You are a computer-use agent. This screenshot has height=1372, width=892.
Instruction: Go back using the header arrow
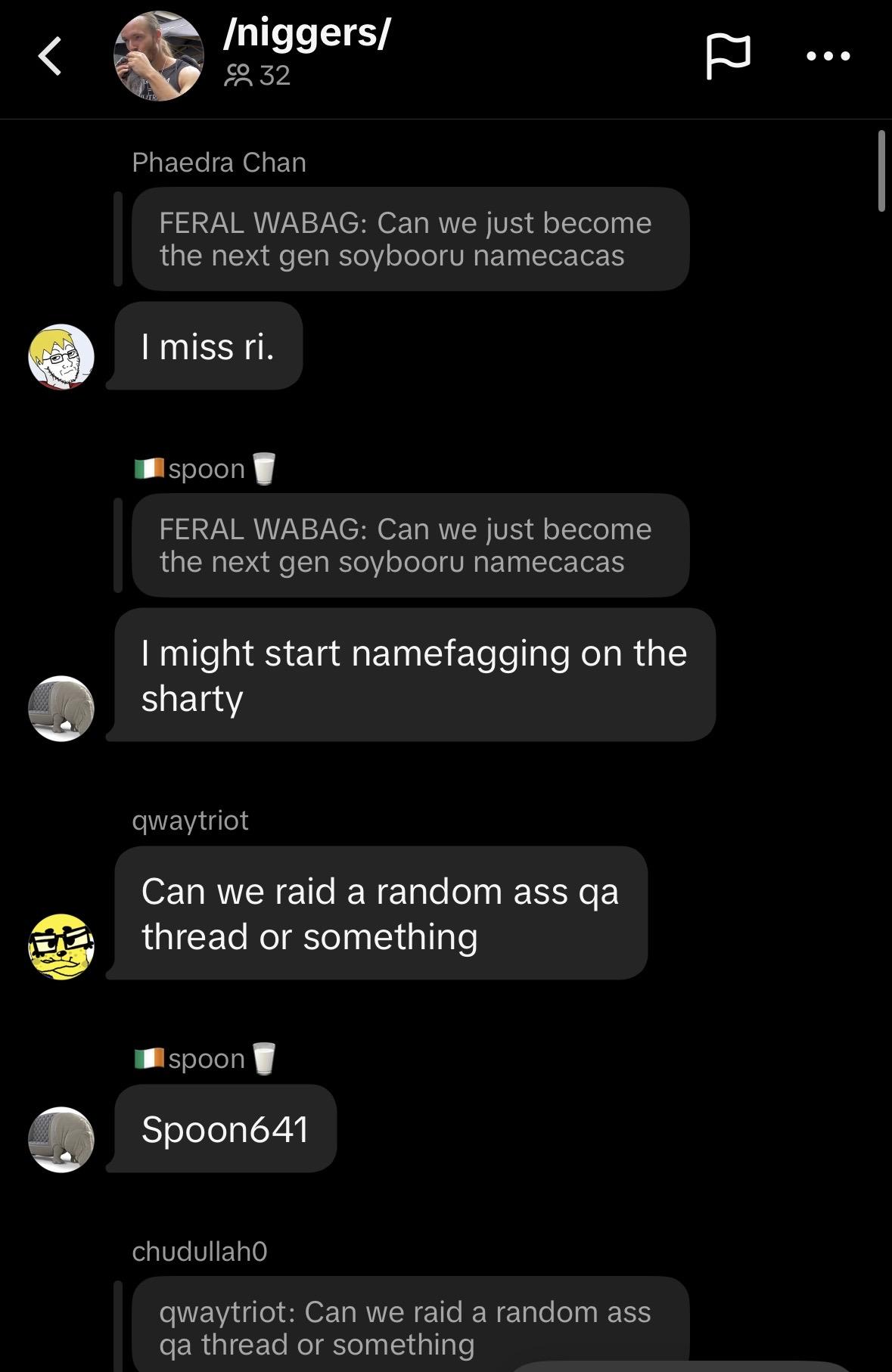[x=50, y=57]
